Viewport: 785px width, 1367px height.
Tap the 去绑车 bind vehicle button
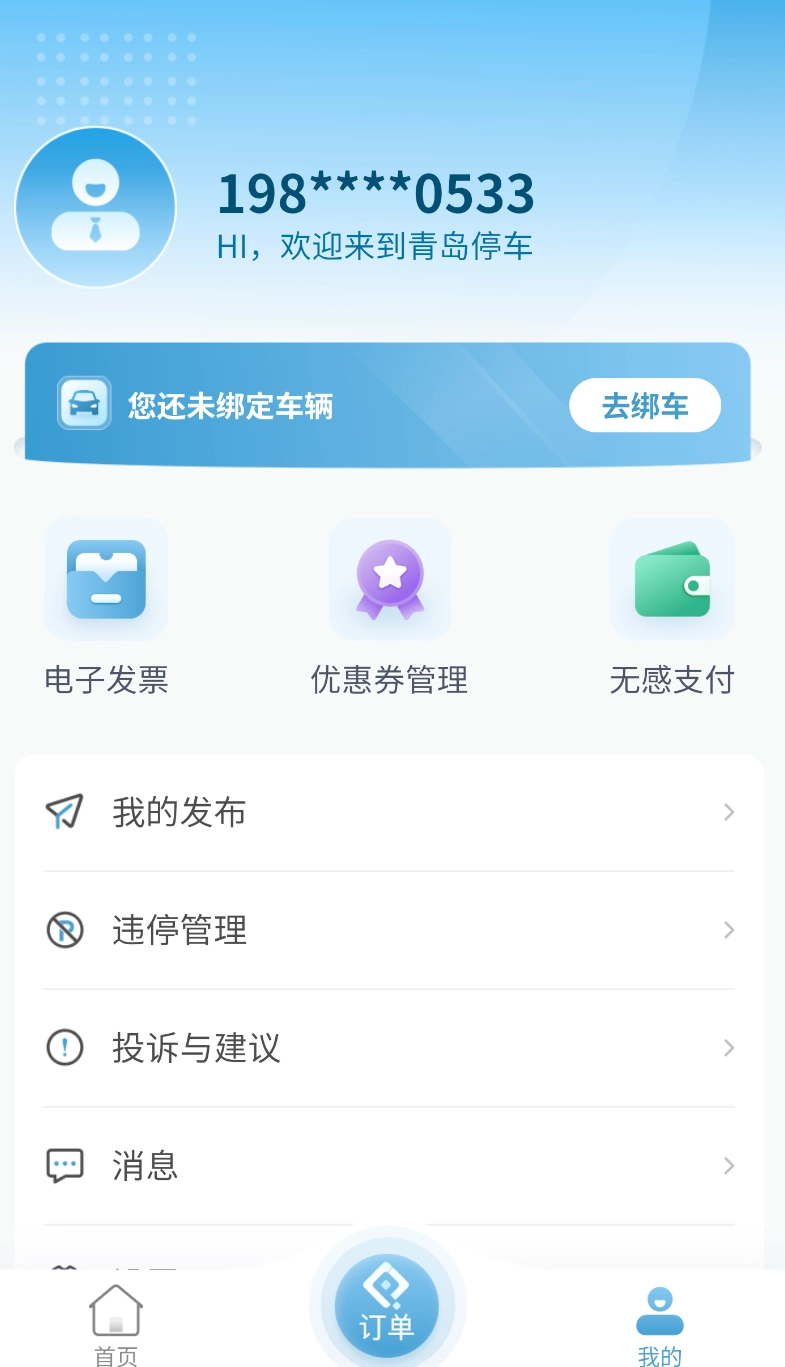coord(645,404)
